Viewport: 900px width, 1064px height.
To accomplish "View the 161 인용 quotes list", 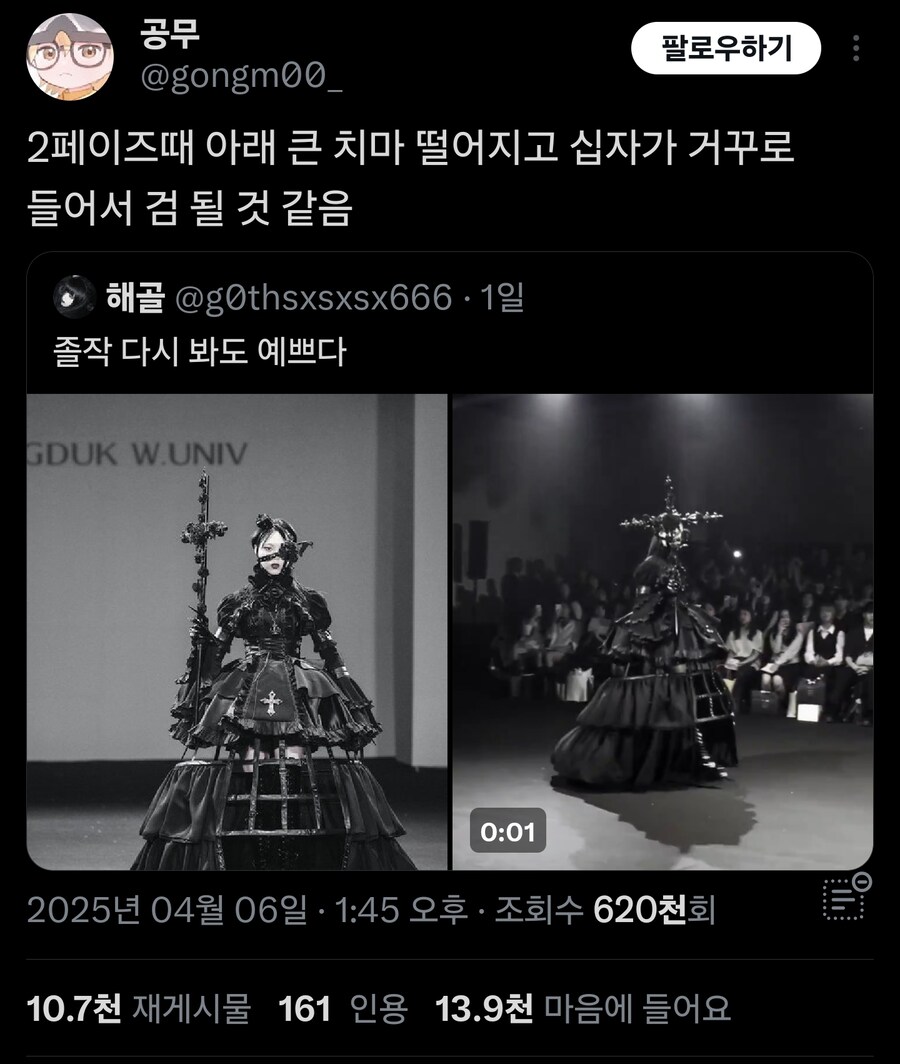I will click(x=343, y=1008).
